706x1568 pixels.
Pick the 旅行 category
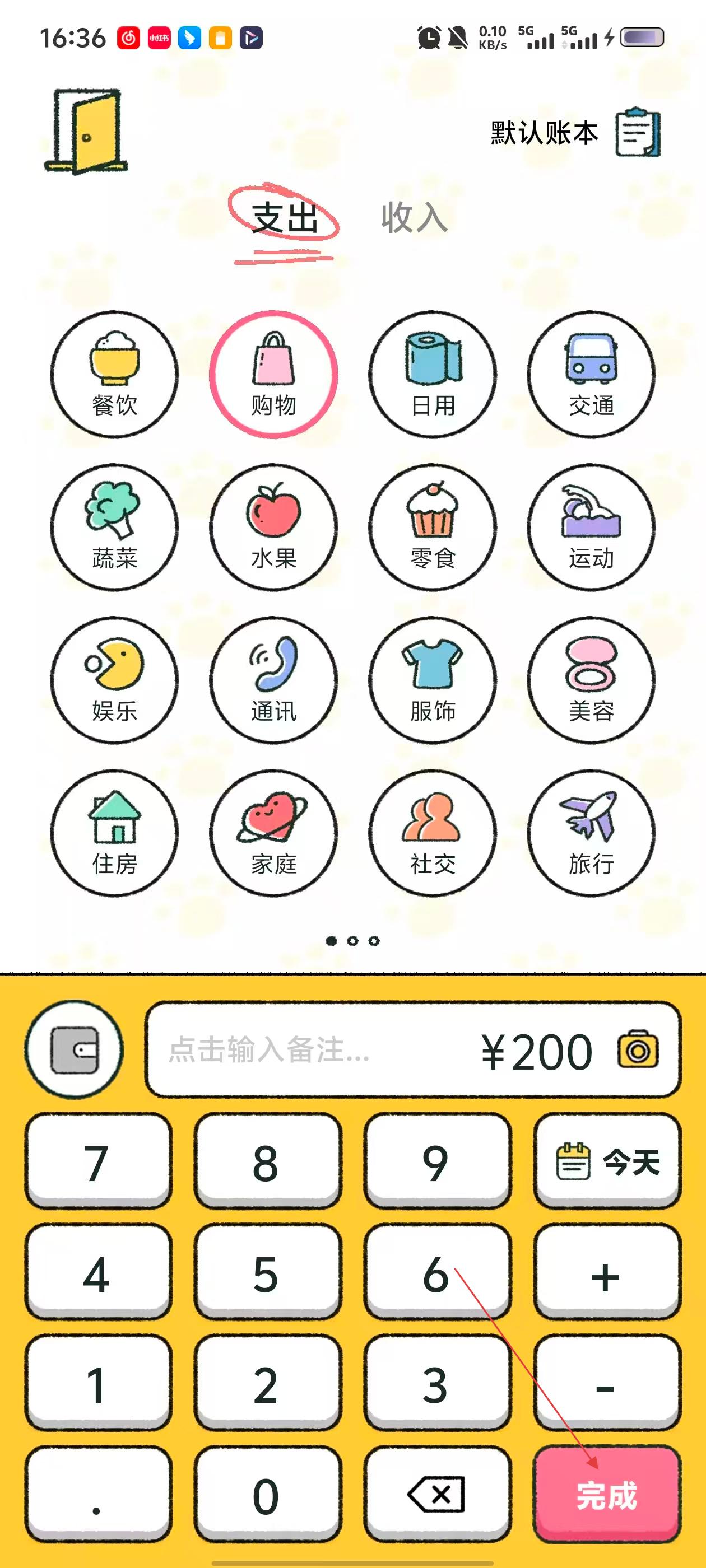pos(591,833)
